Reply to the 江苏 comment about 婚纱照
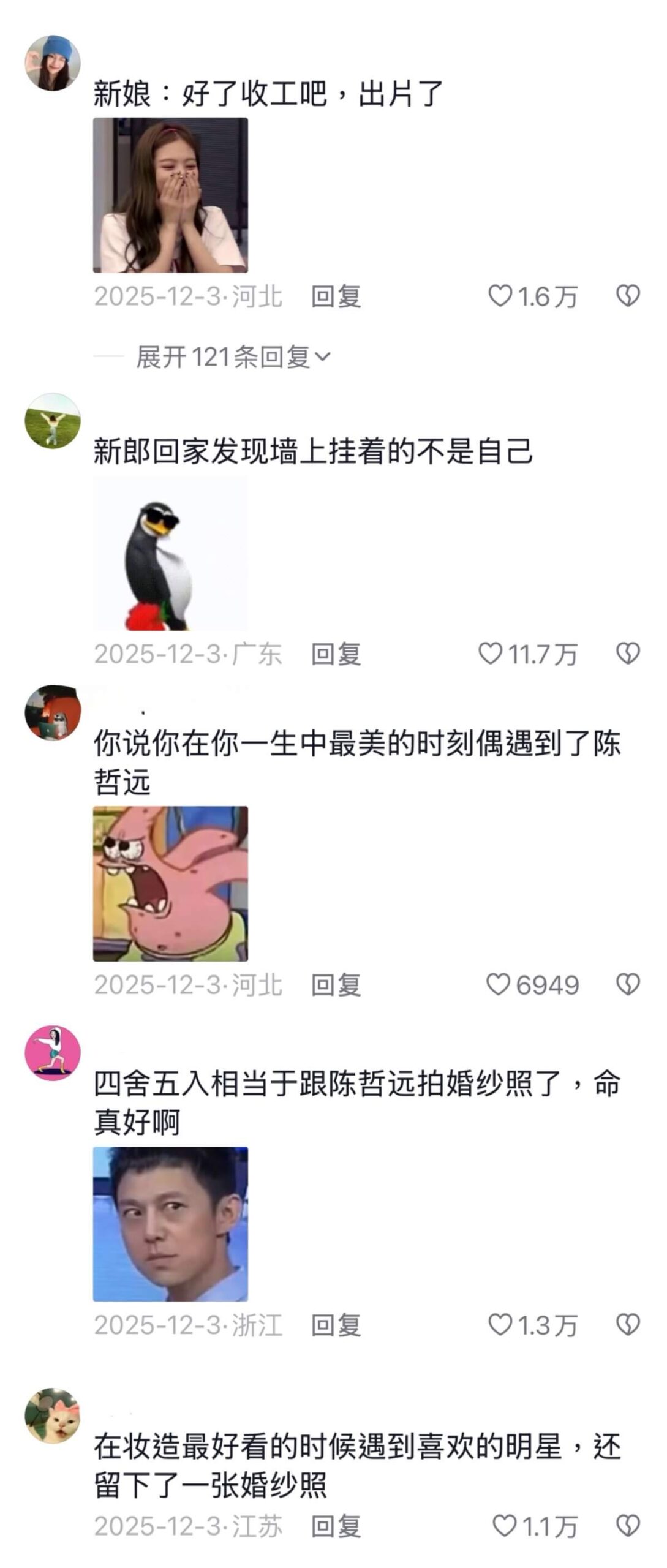The height and width of the screenshot is (1568, 667). 336,1526
